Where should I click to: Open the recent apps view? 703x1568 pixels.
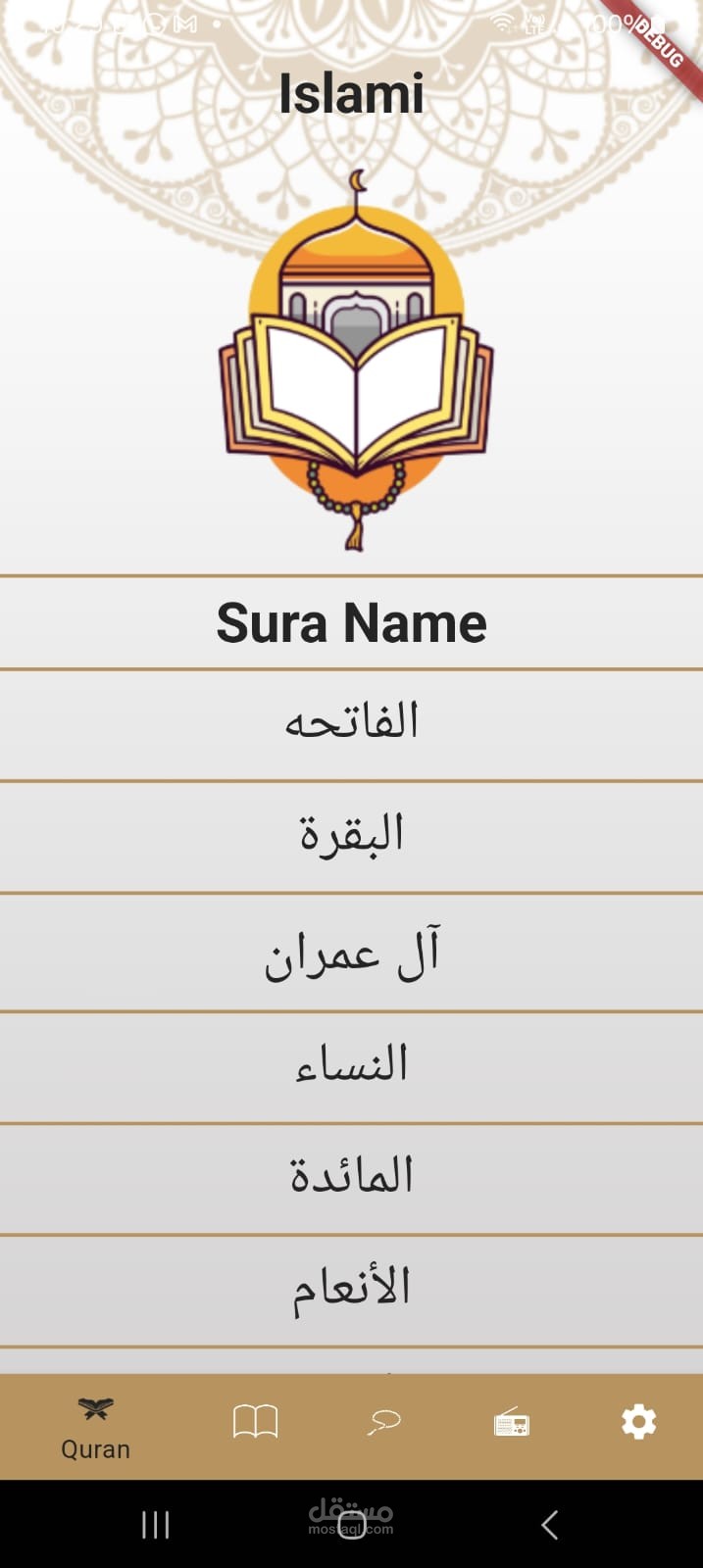click(x=155, y=1524)
